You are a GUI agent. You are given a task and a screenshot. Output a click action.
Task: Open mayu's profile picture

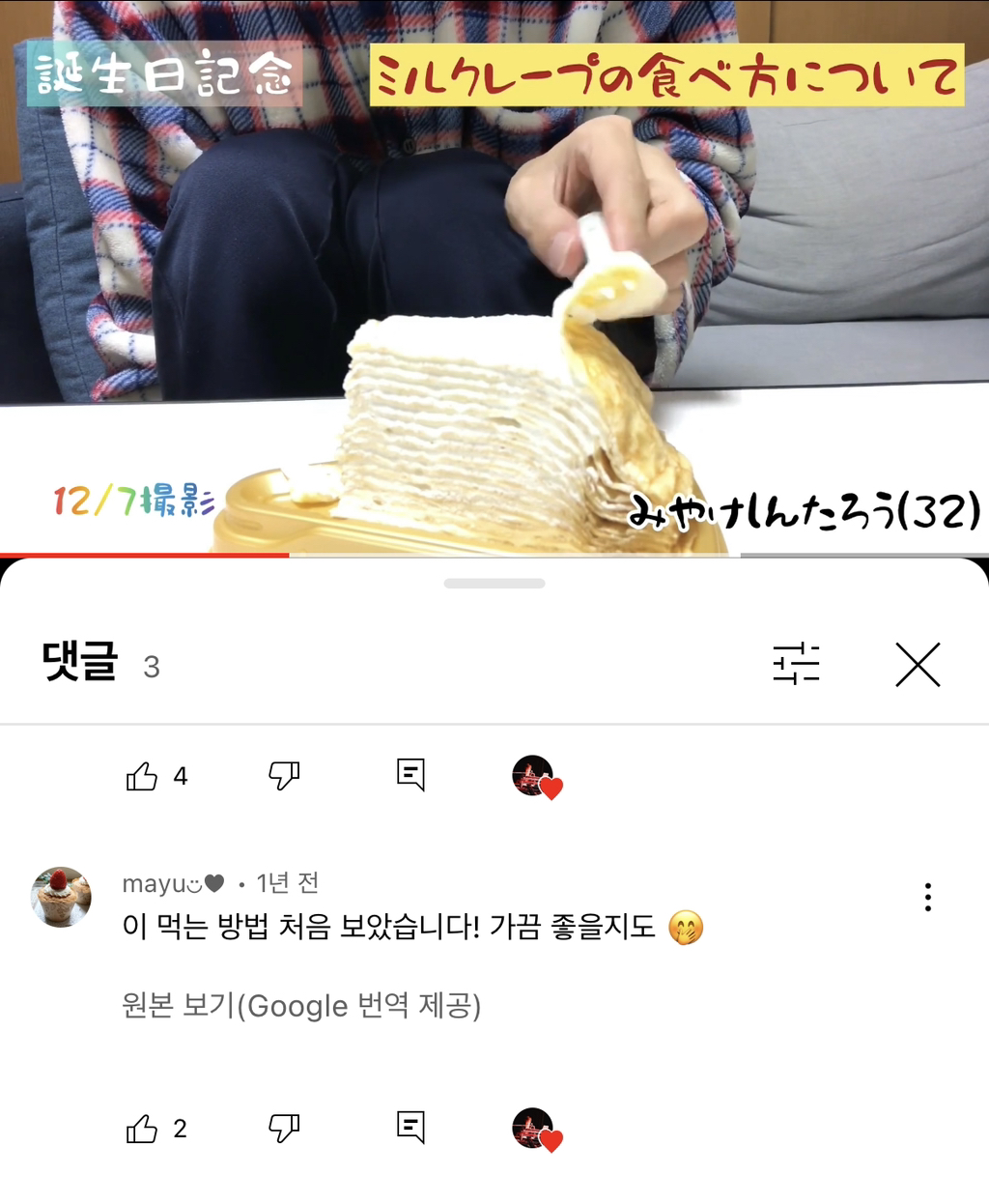(61, 897)
